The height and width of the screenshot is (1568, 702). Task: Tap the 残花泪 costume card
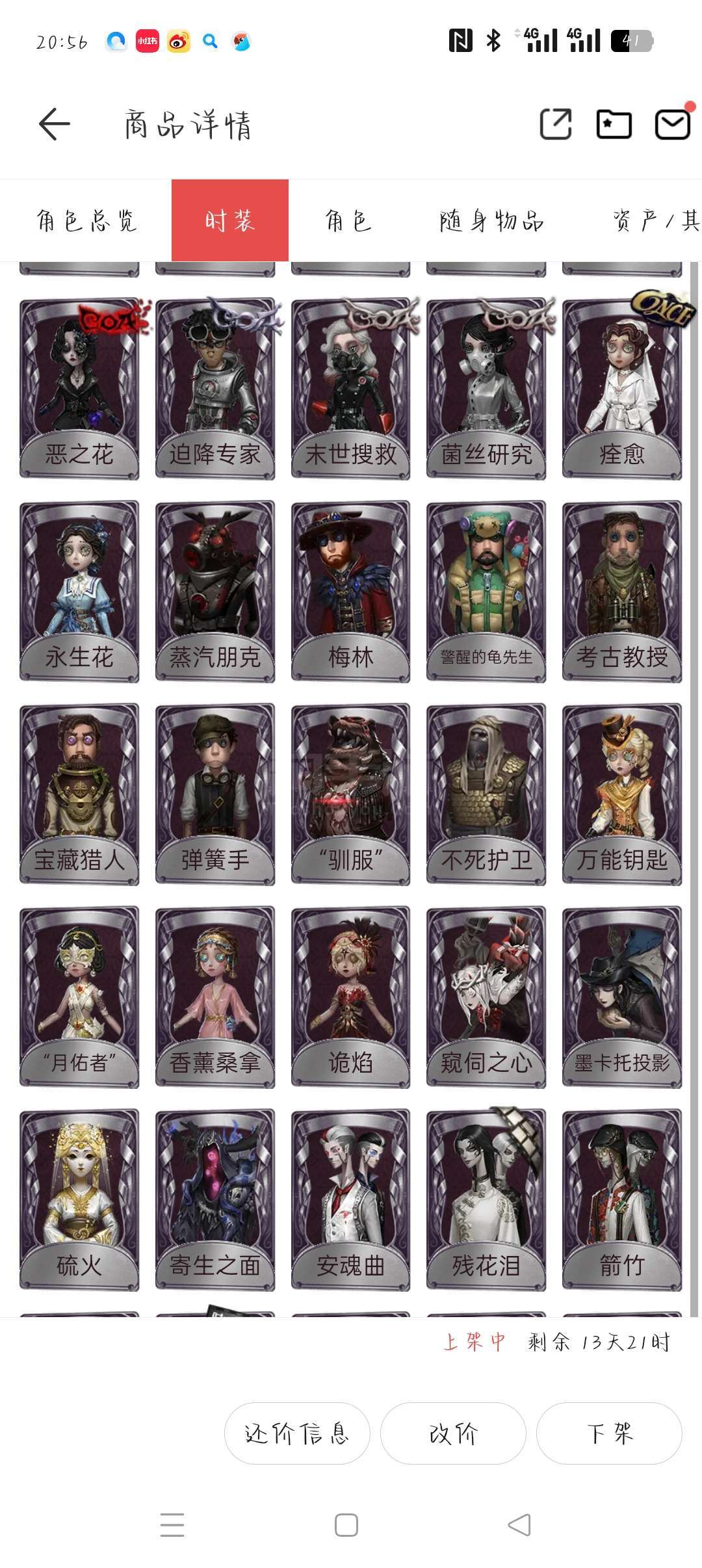click(486, 1200)
